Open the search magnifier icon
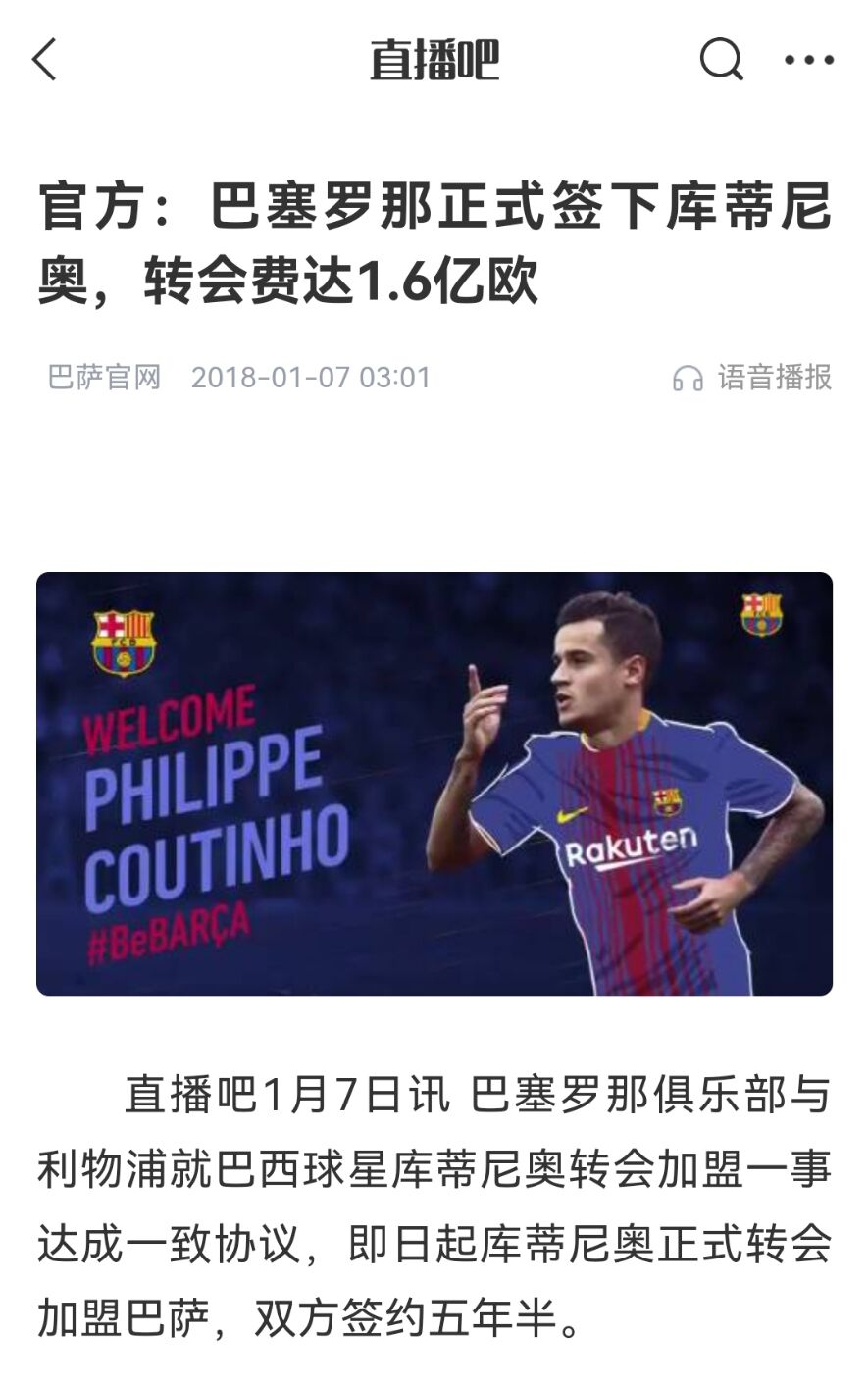 (x=721, y=60)
